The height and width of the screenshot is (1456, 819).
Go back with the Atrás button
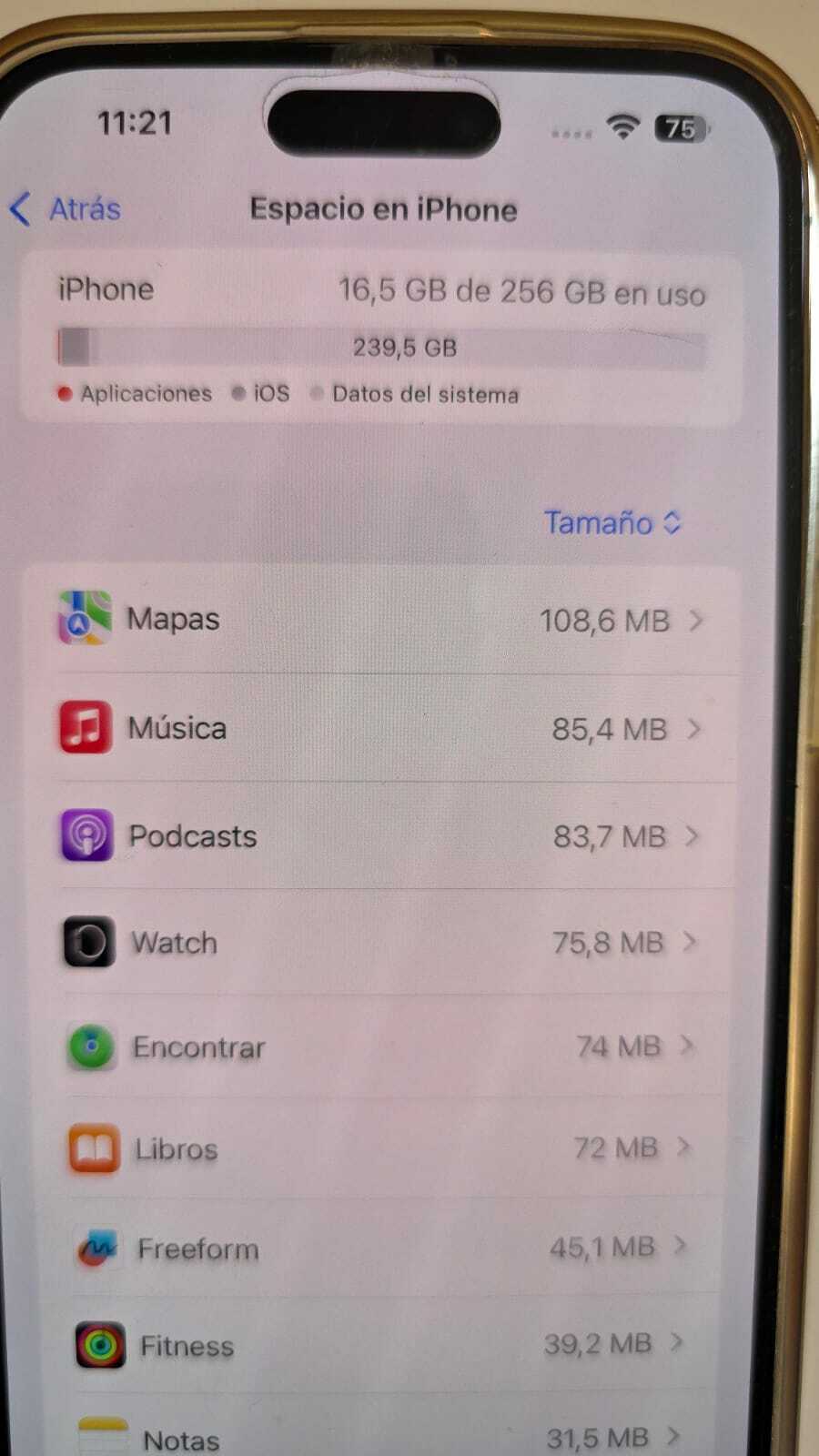66,208
